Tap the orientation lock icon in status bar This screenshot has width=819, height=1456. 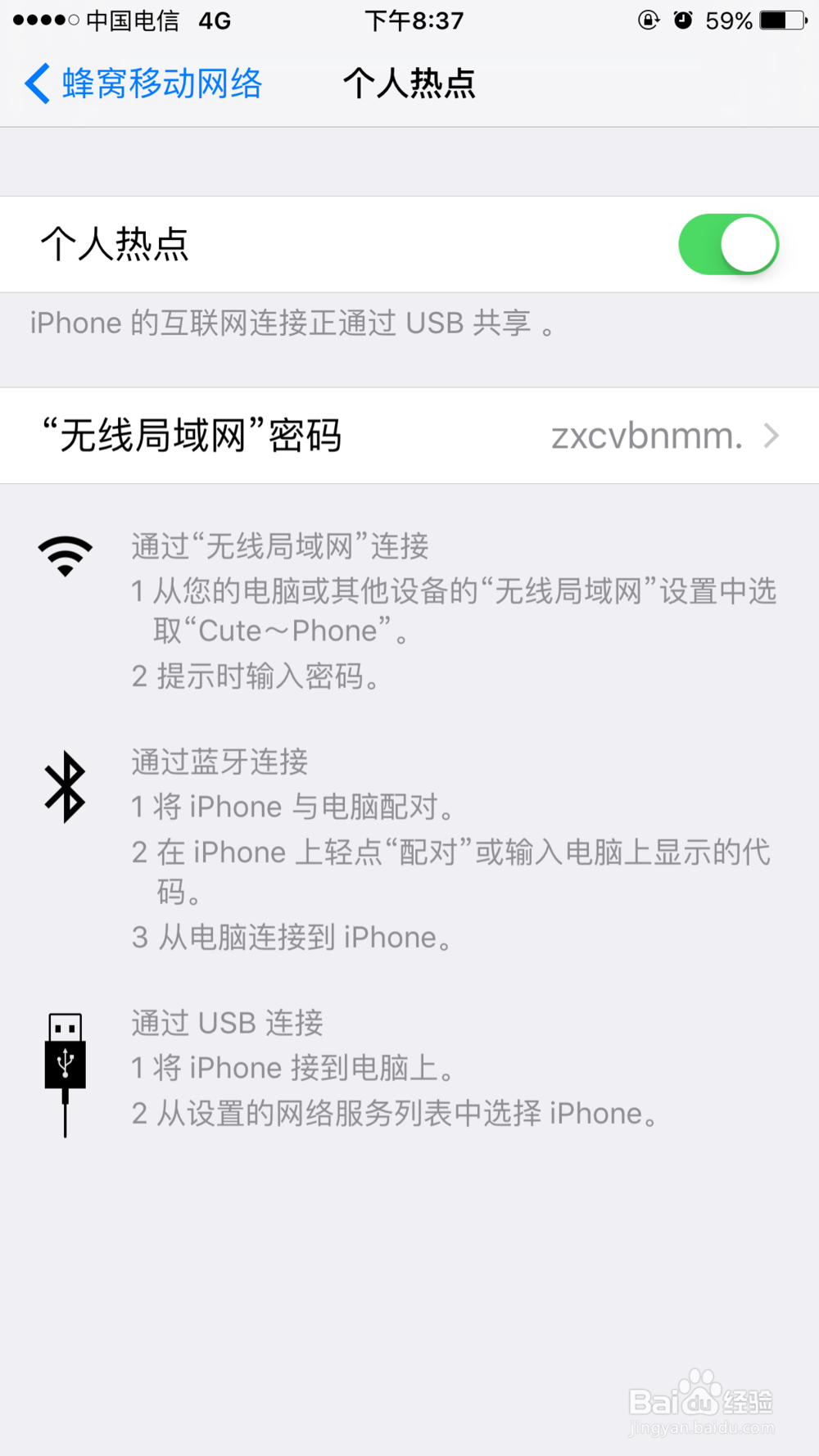648,20
